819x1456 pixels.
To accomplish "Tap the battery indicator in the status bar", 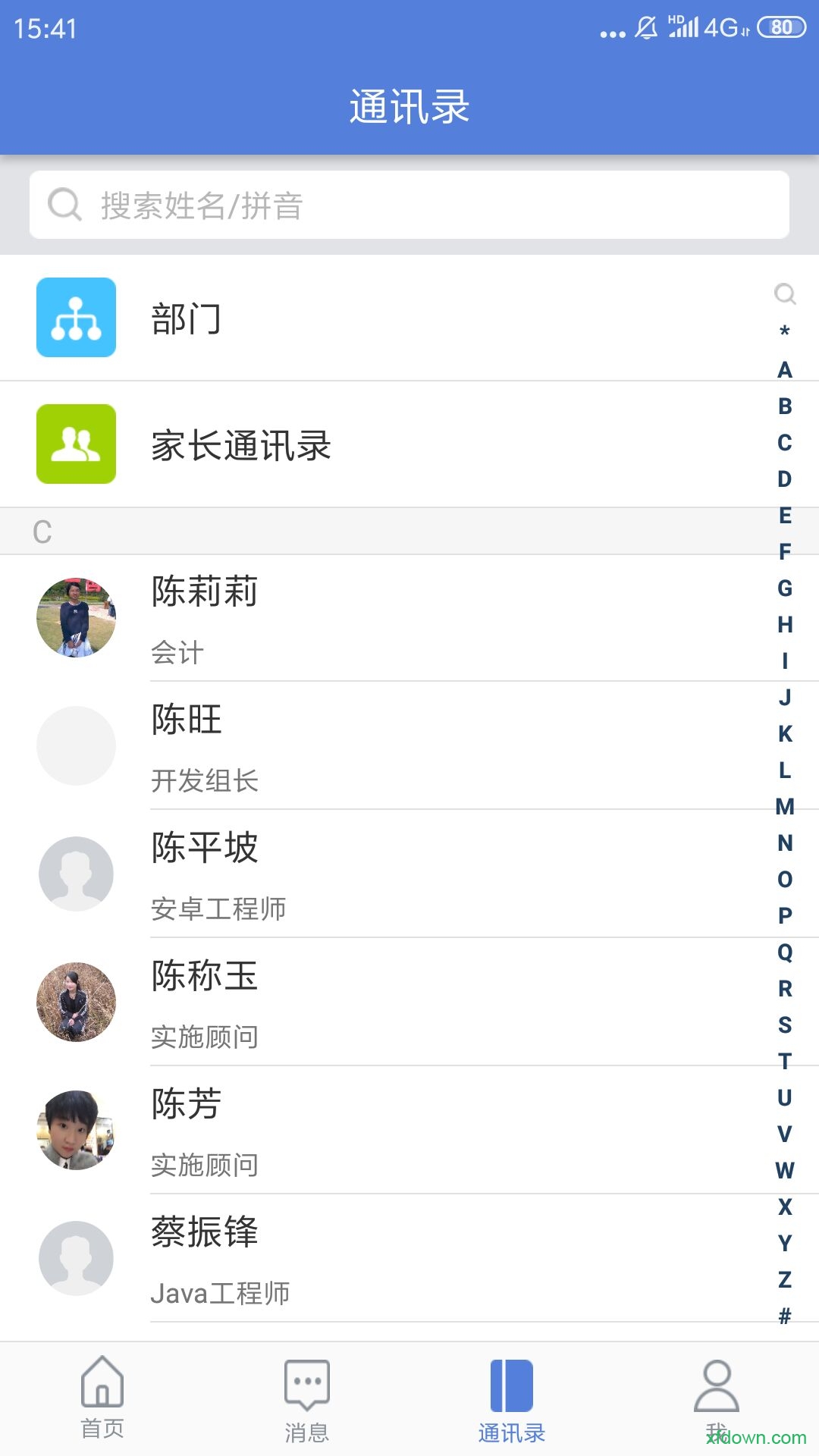I will (x=781, y=29).
